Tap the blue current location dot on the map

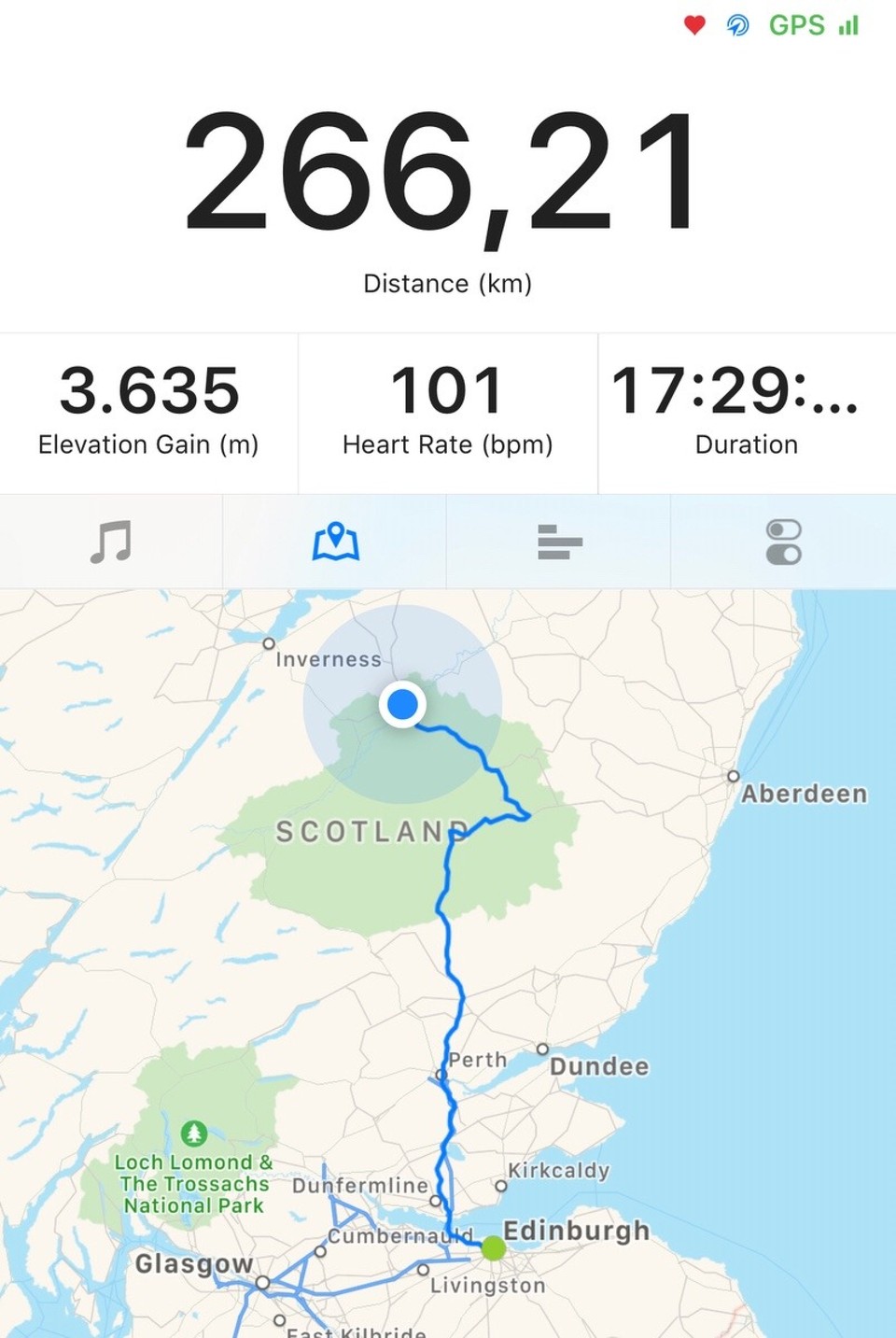click(x=402, y=705)
